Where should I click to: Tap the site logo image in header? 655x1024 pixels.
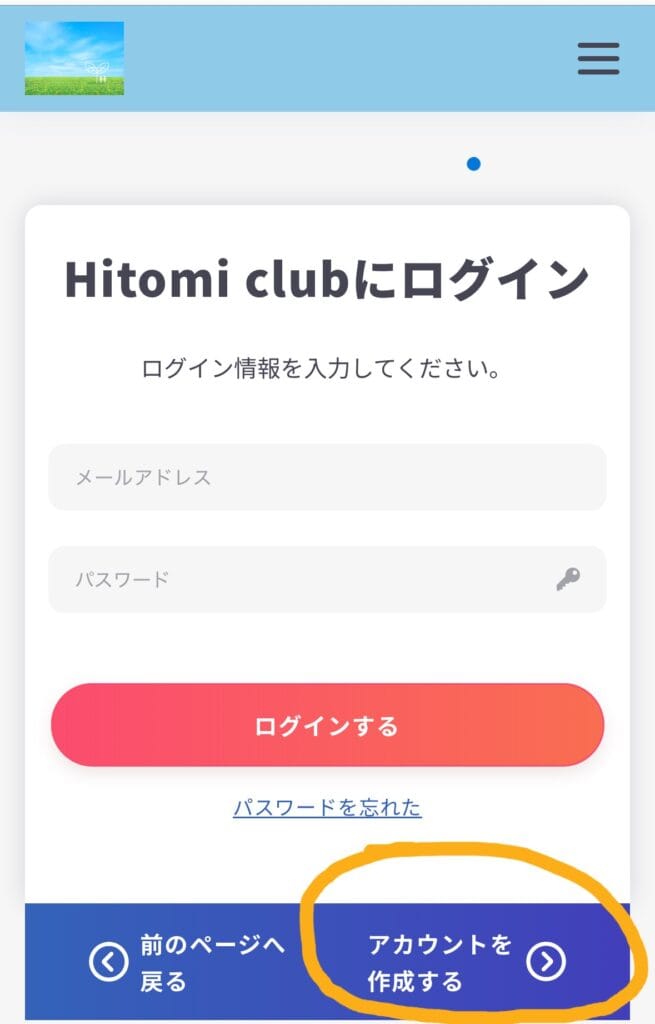click(x=75, y=59)
